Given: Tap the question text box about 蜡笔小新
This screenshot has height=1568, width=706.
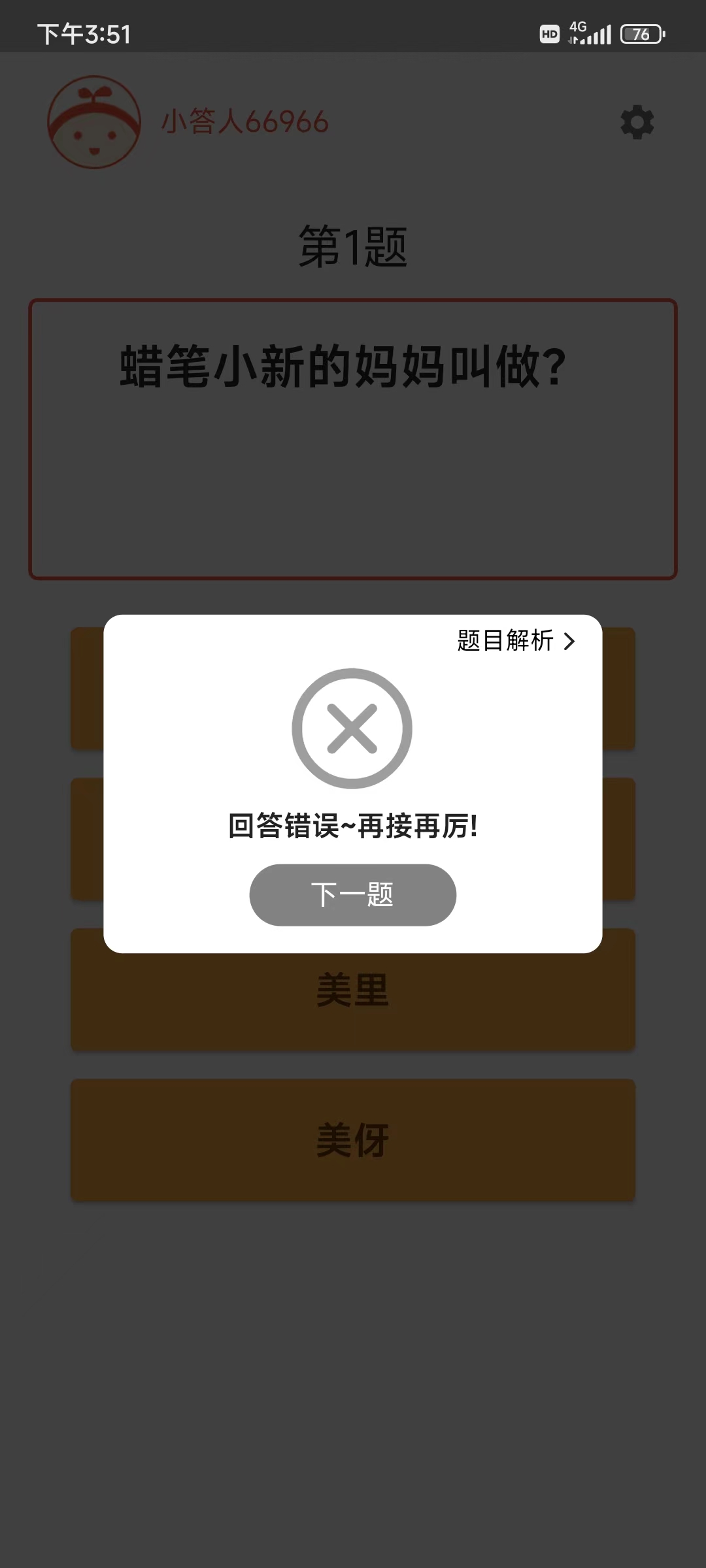Looking at the screenshot, I should [x=353, y=369].
